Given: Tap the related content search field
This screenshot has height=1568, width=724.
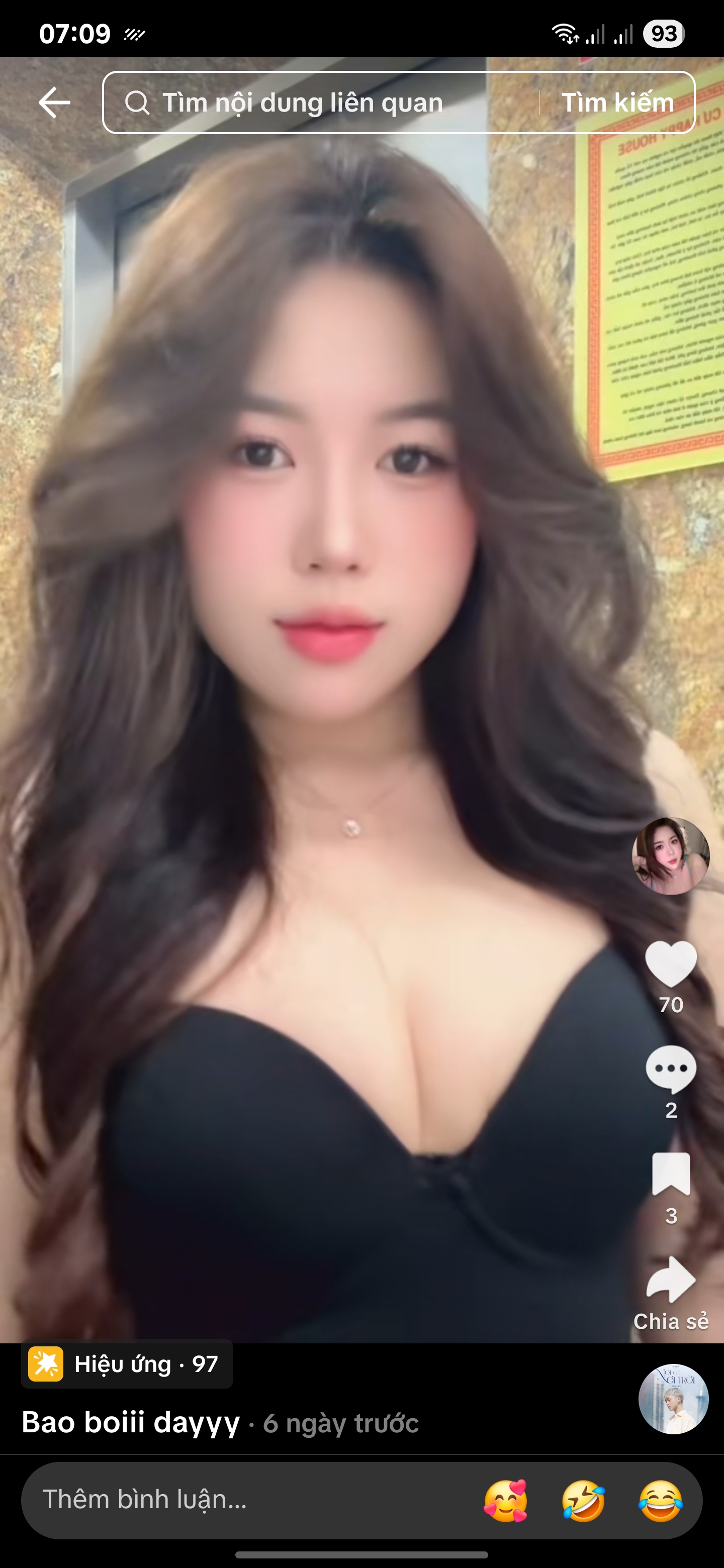Looking at the screenshot, I should (x=317, y=102).
